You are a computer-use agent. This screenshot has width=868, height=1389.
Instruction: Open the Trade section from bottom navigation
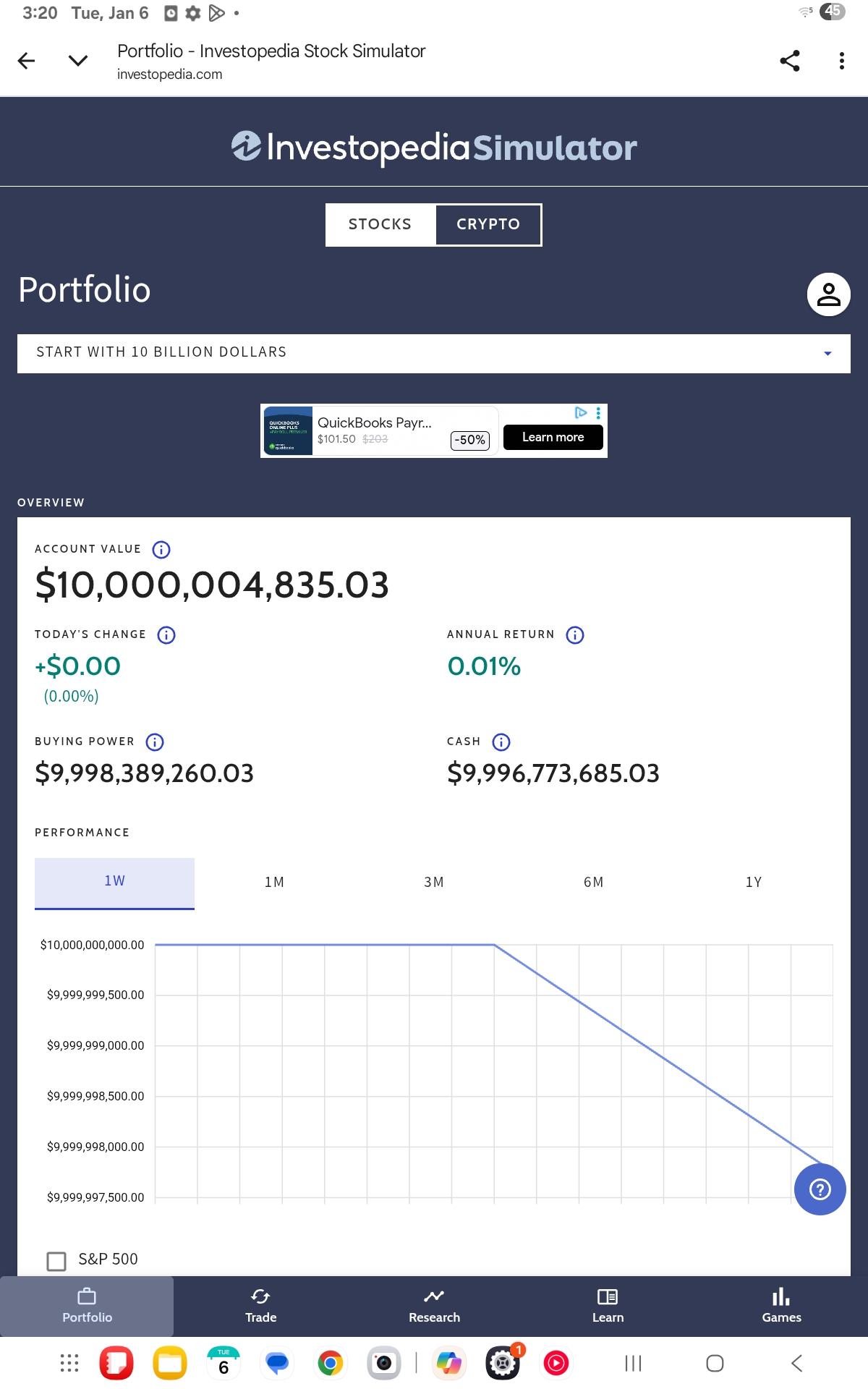point(260,1306)
